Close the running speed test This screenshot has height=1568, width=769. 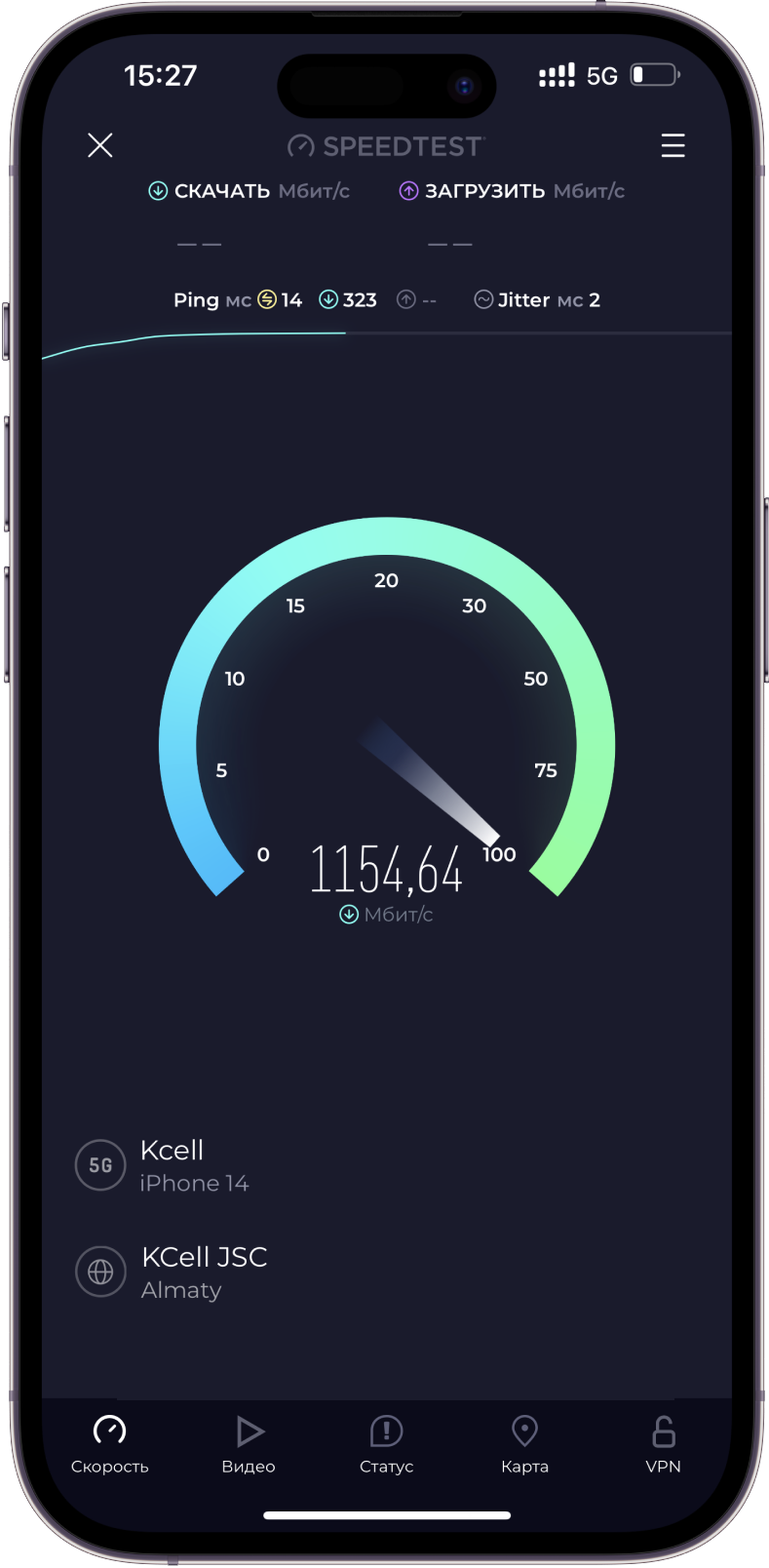(100, 145)
